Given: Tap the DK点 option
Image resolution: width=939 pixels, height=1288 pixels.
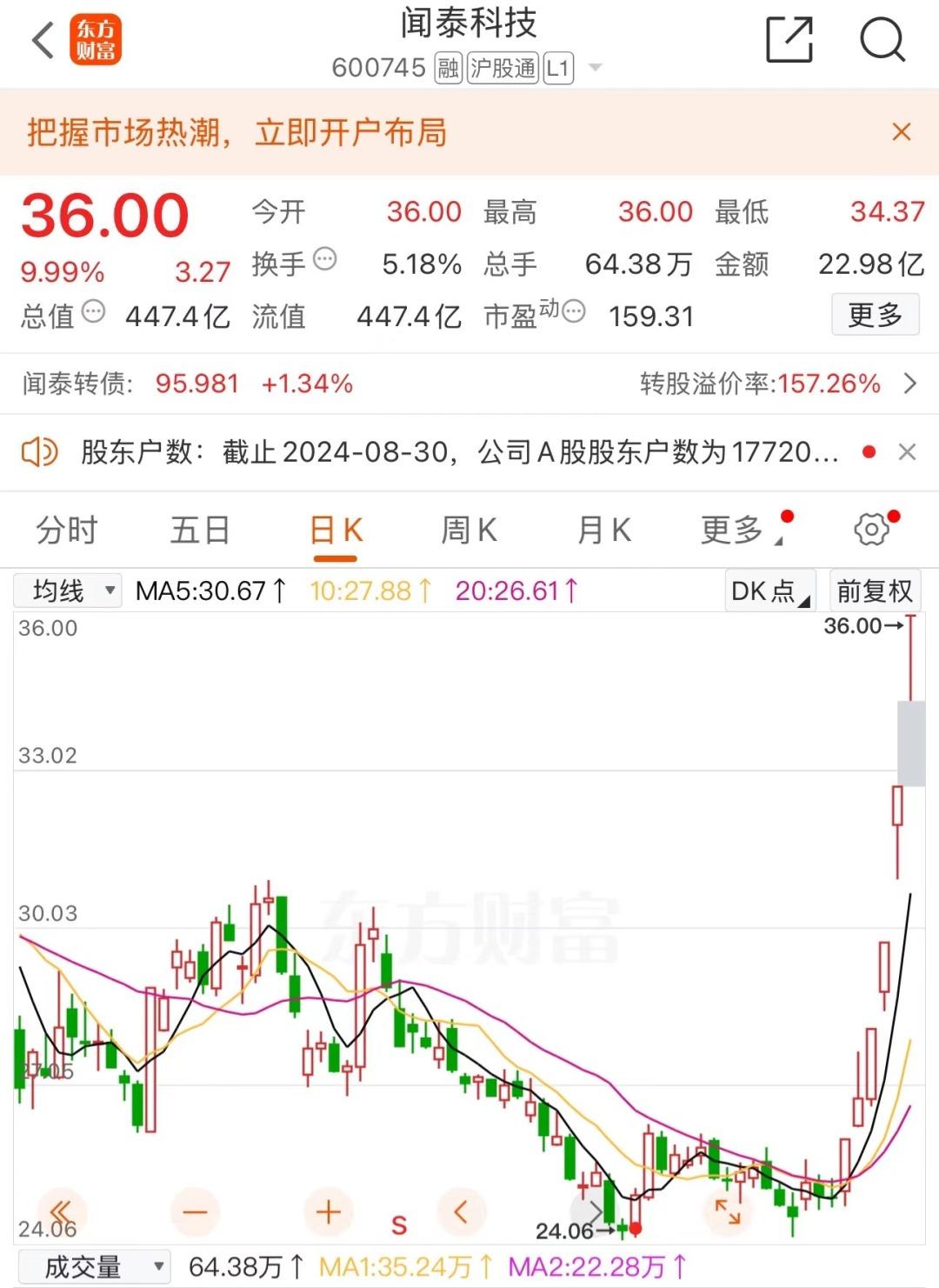Looking at the screenshot, I should click(769, 591).
